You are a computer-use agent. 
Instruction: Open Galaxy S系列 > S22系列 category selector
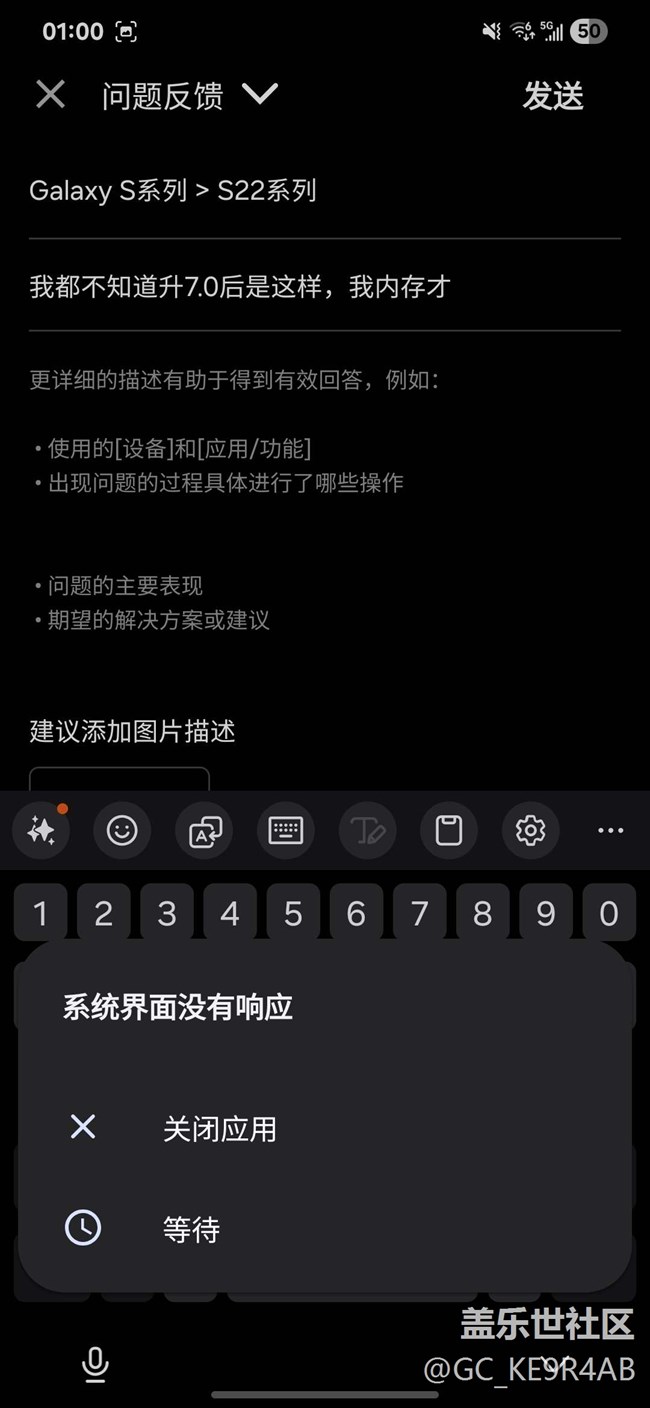tap(324, 190)
